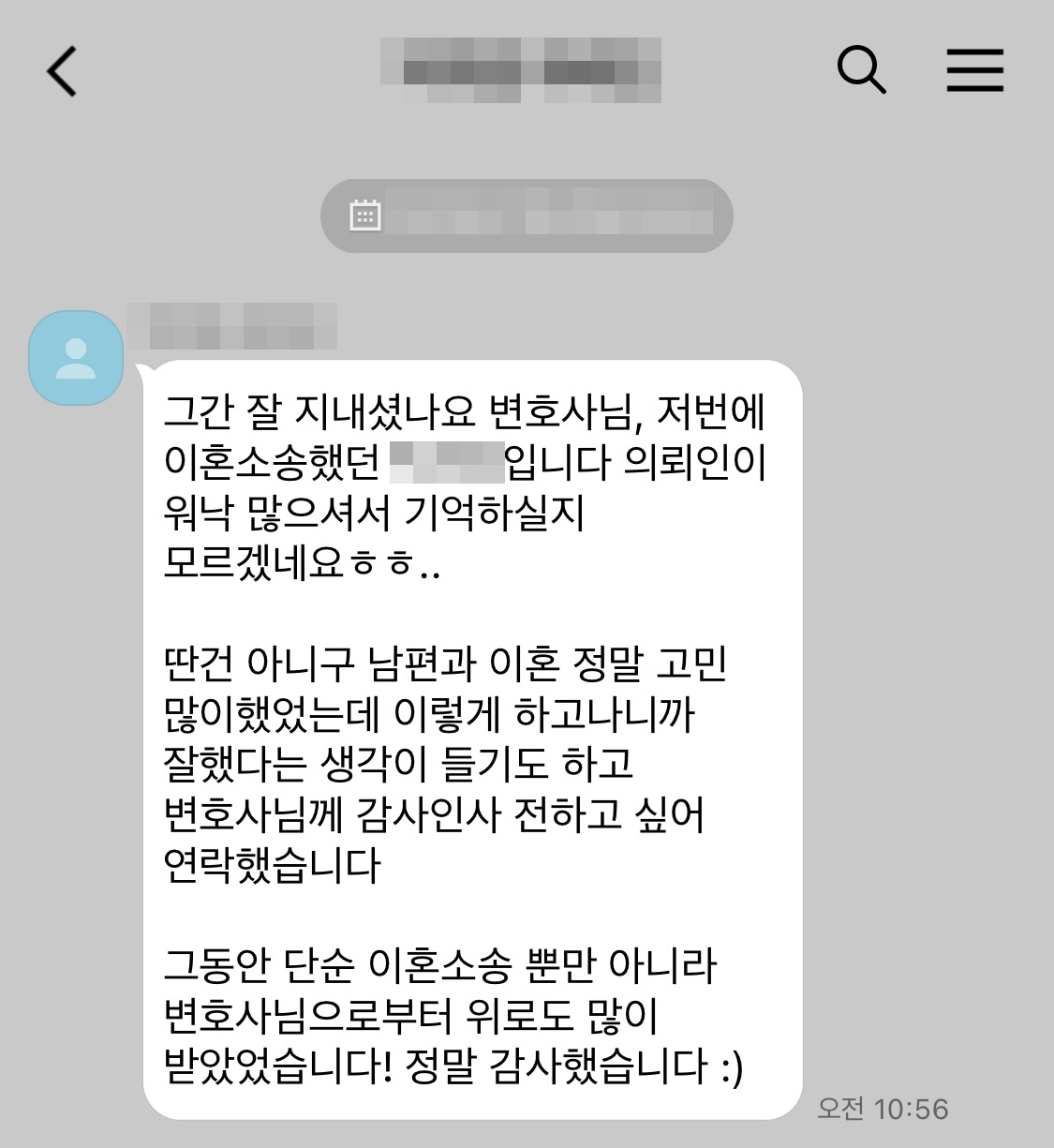Search within this conversation
This screenshot has height=1148, width=1054.
[860, 70]
